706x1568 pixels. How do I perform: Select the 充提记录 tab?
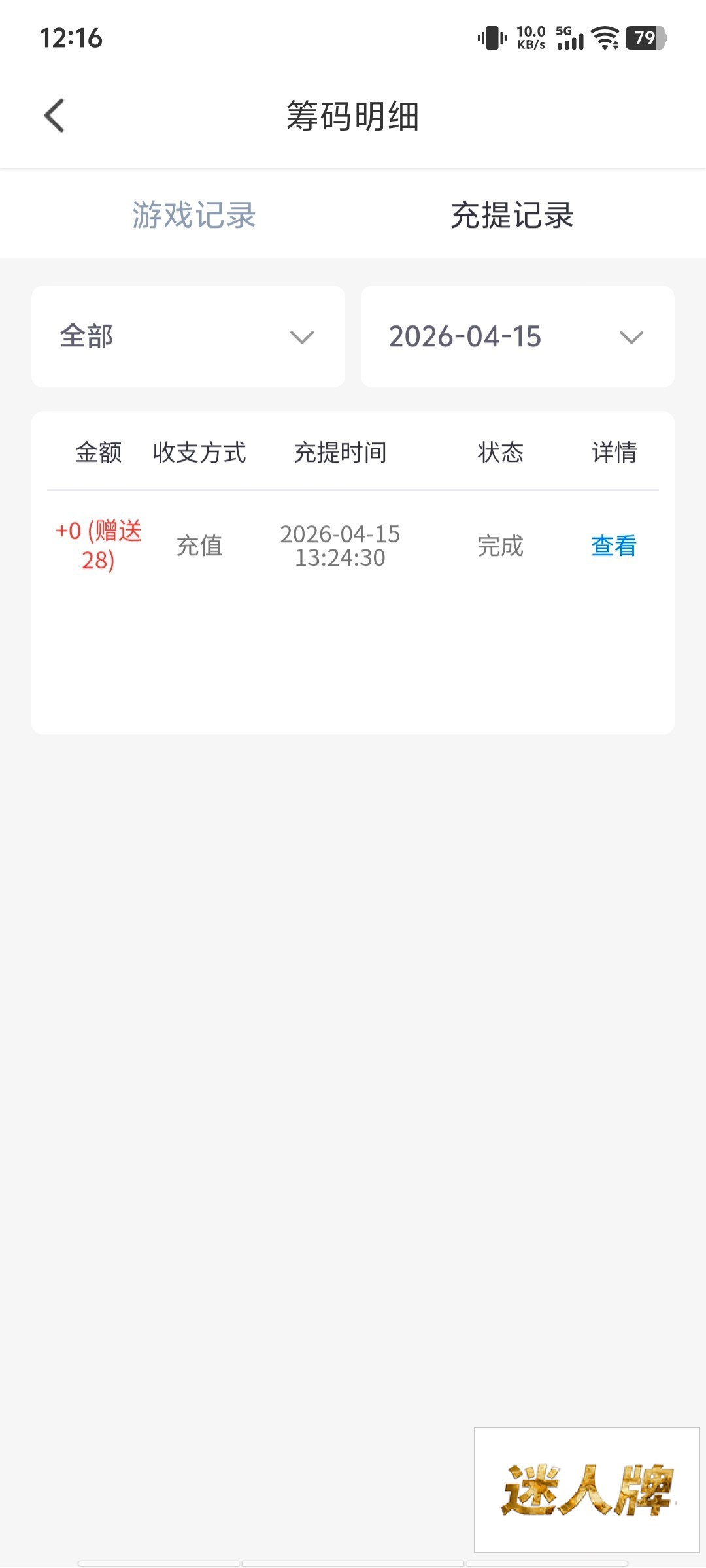512,215
